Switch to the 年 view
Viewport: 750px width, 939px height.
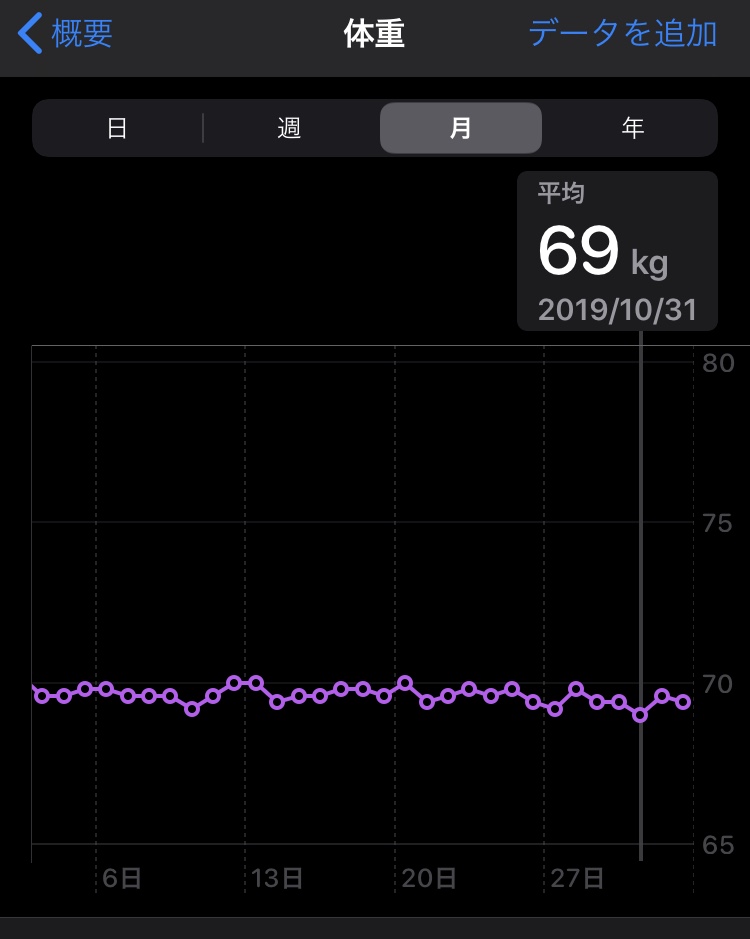pyautogui.click(x=632, y=128)
